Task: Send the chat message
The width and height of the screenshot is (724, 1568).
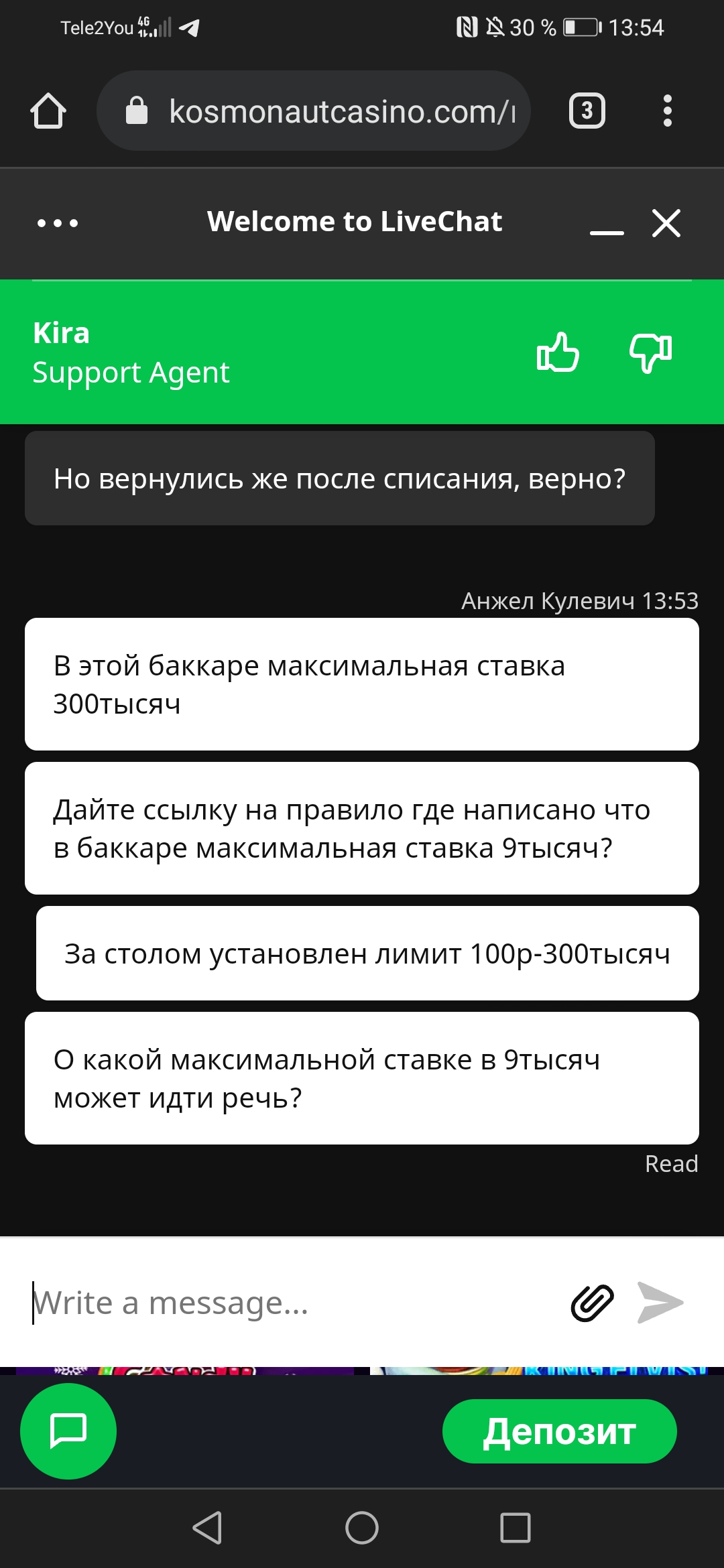Action: [660, 1303]
